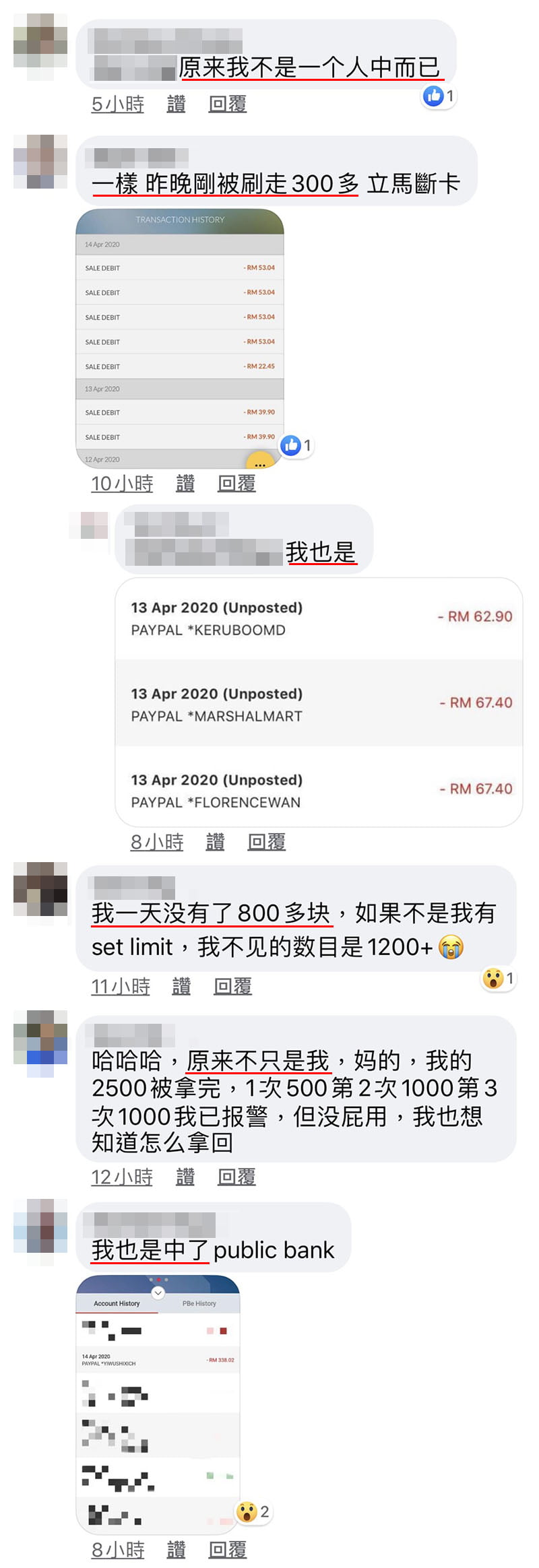This screenshot has height=1568, width=539.
Task: Like the comment 哈哈哈，原来不只是我
Action: 185,1177
